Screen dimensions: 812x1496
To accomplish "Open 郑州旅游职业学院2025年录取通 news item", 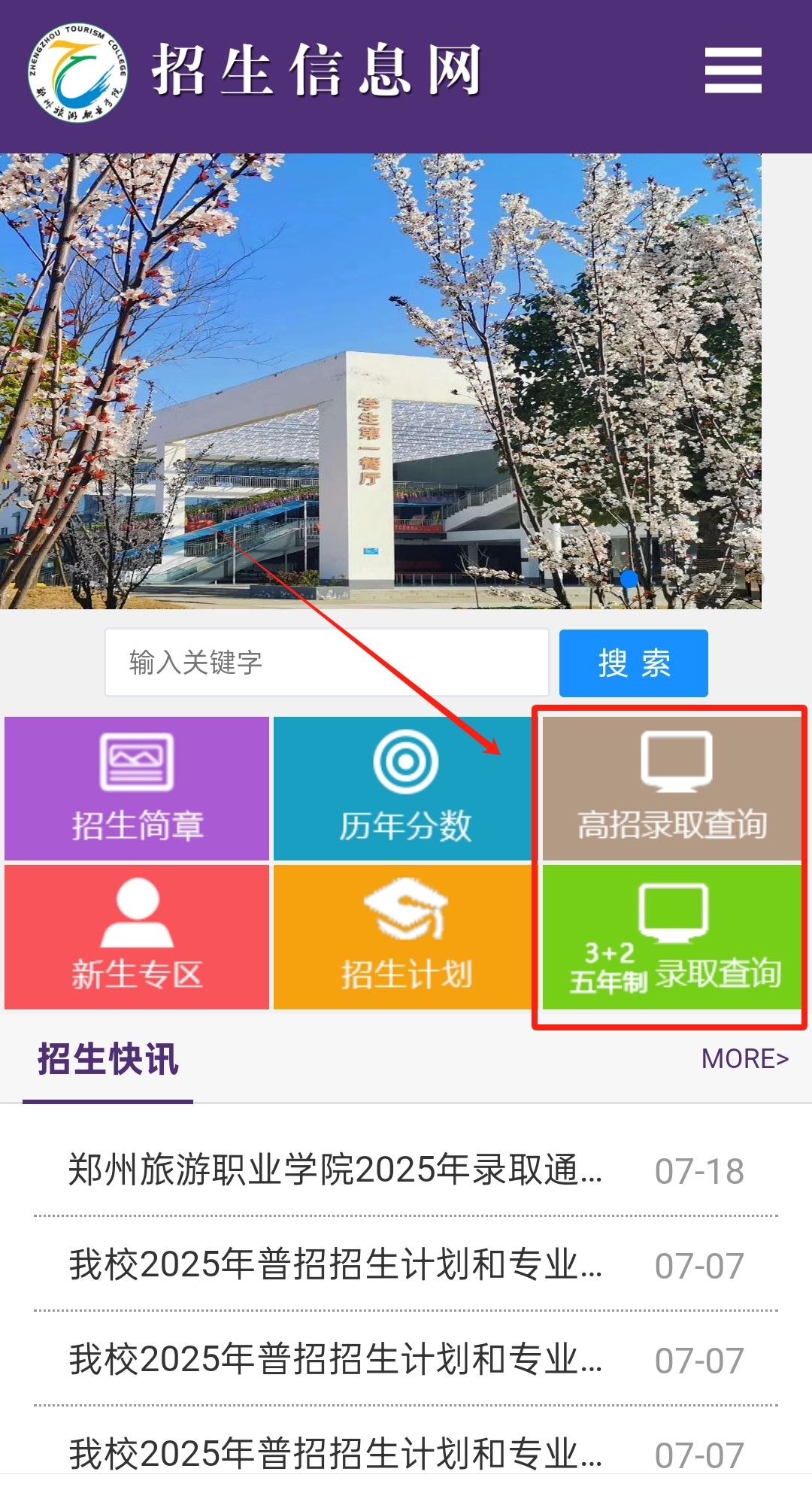I will tap(335, 1170).
